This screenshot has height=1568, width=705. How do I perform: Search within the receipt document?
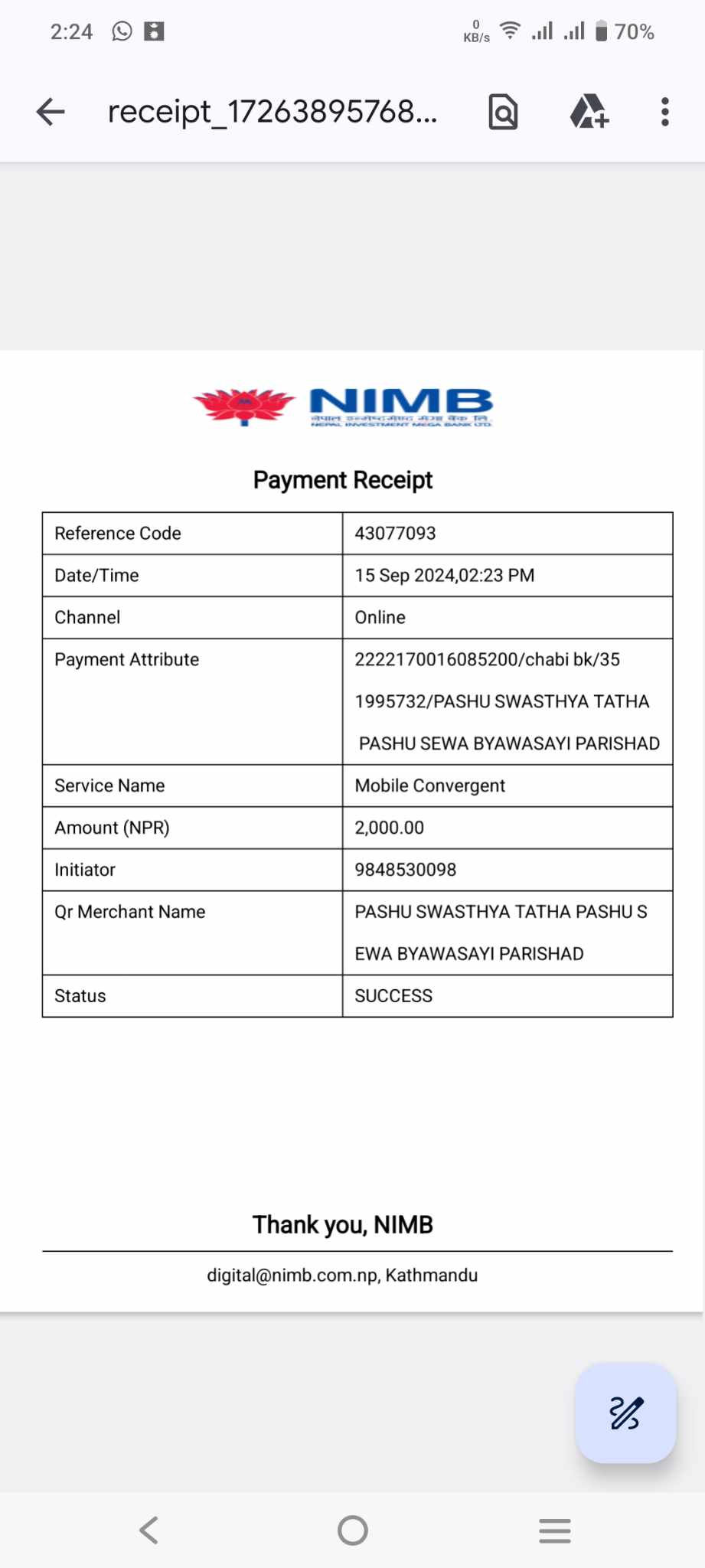pos(503,112)
